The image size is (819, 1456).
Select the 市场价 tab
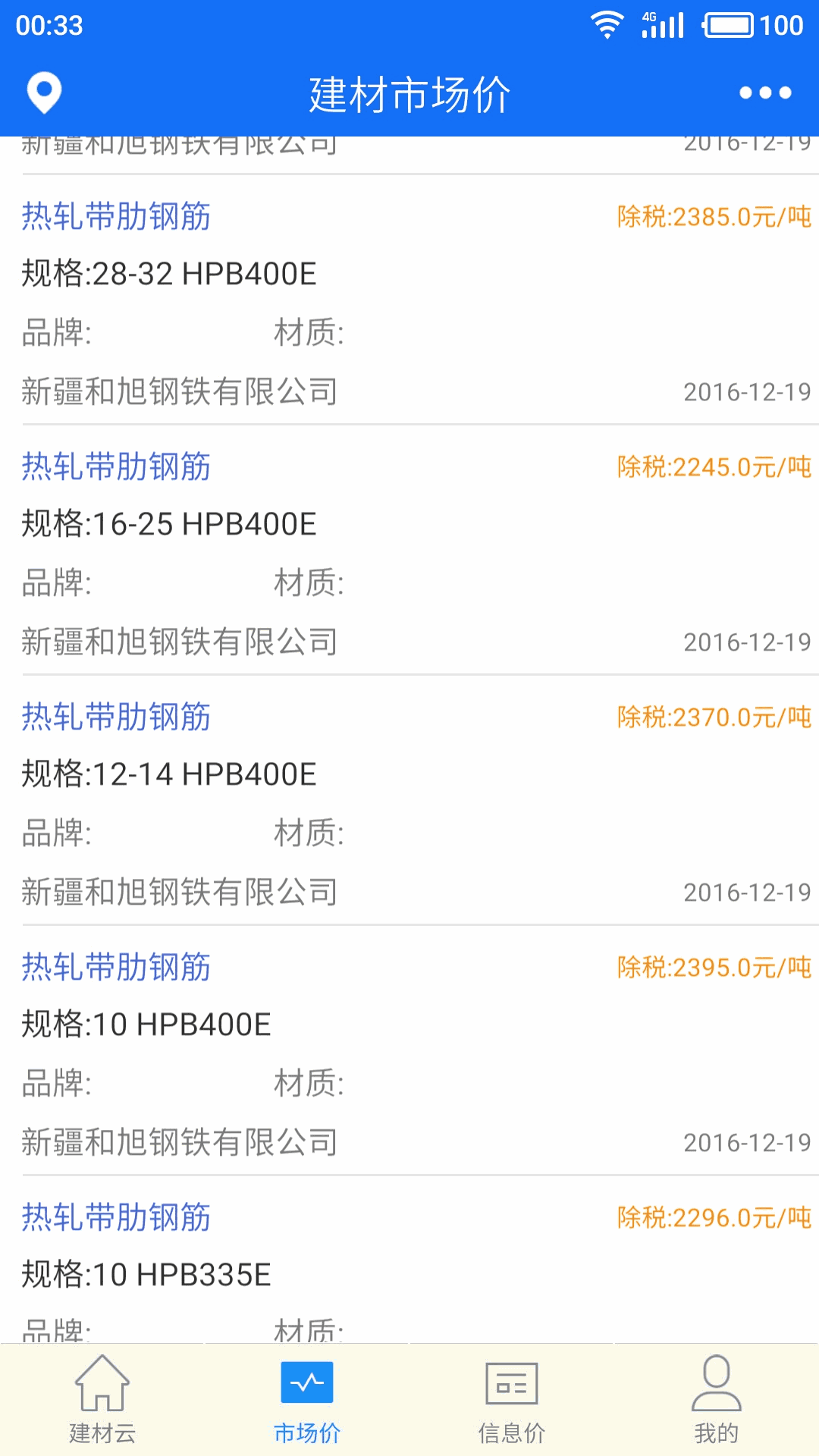tap(307, 1399)
